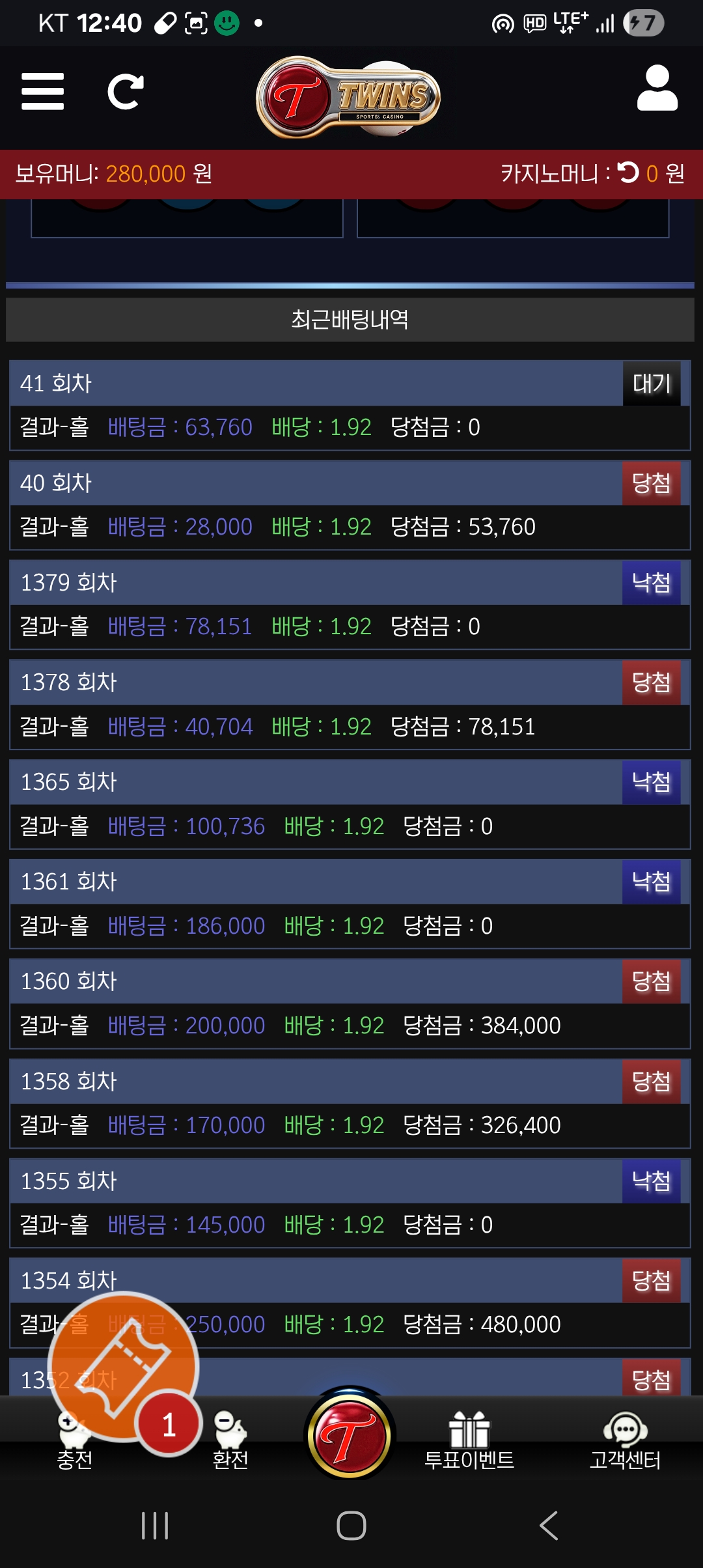Tap the center T home button
Screen dimensions: 703x1568
click(350, 1436)
